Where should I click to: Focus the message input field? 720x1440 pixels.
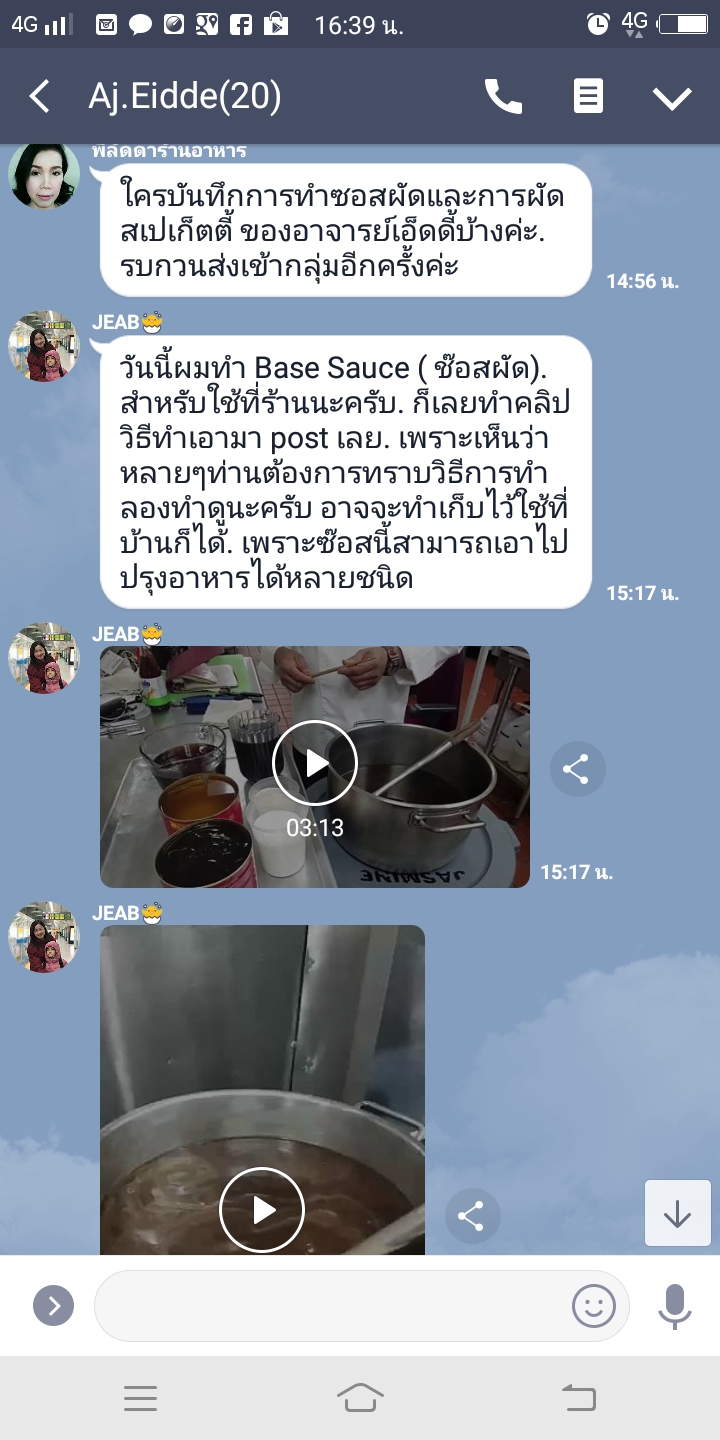[x=330, y=1305]
